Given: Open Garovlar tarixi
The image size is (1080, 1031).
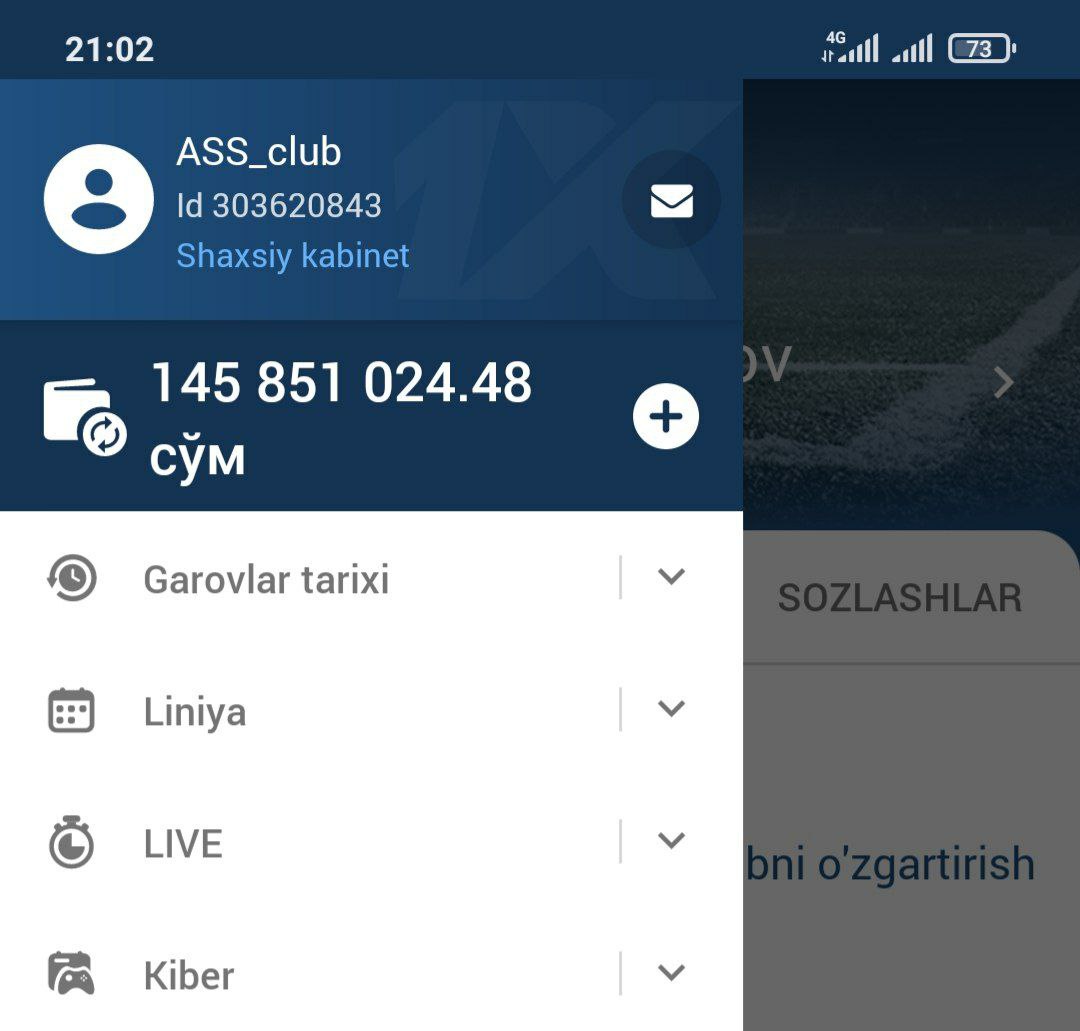Looking at the screenshot, I should click(x=266, y=580).
